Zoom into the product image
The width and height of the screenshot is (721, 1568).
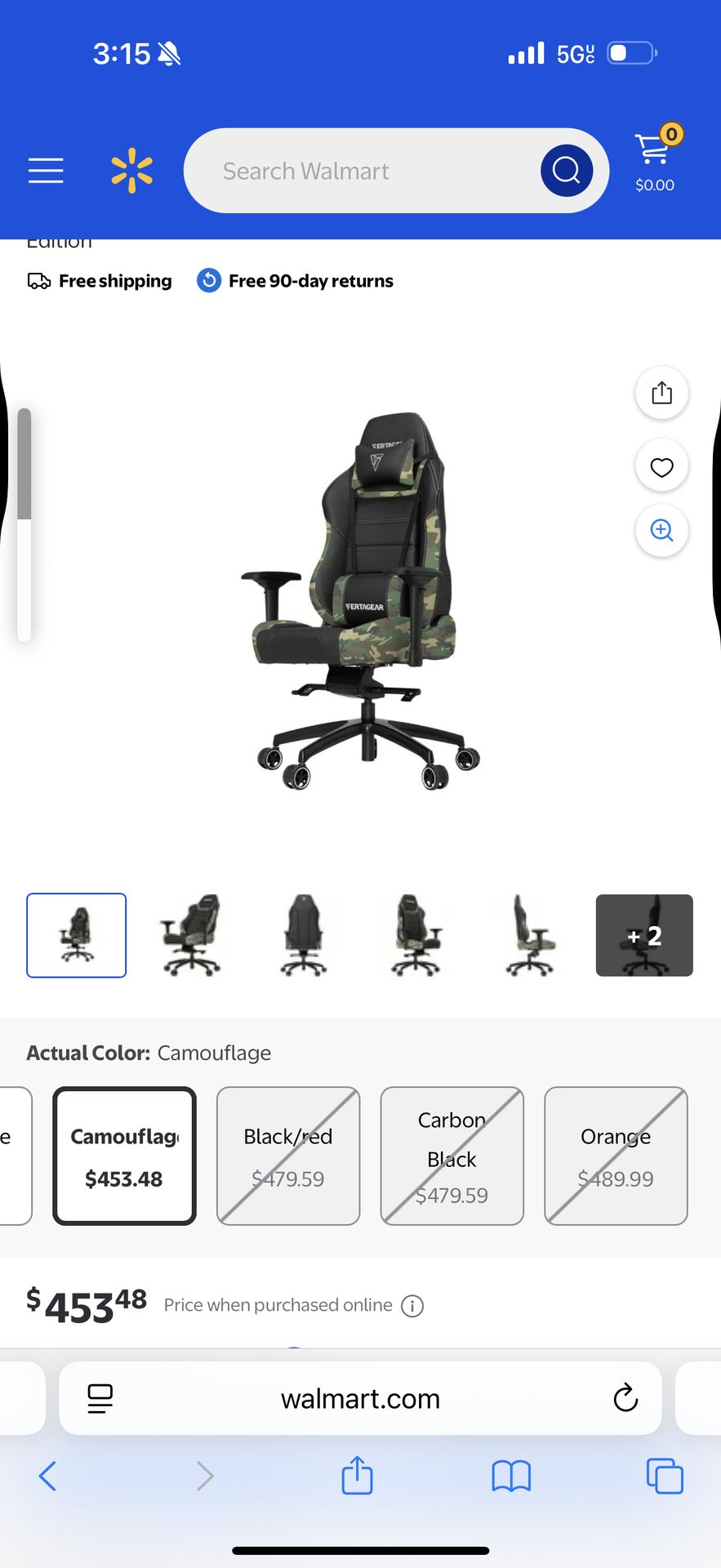click(661, 531)
